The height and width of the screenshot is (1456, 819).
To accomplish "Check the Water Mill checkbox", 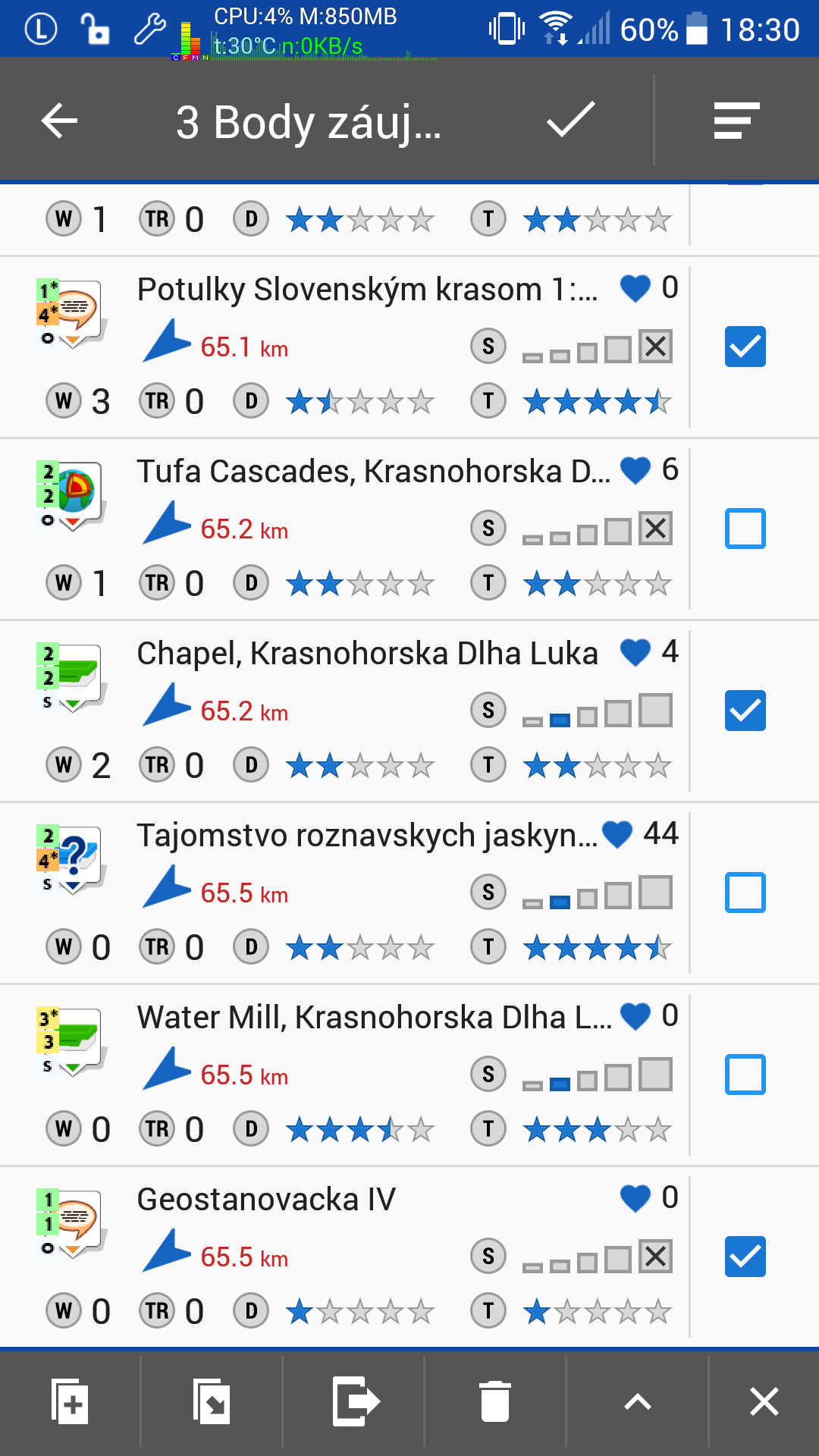I will (x=745, y=1075).
